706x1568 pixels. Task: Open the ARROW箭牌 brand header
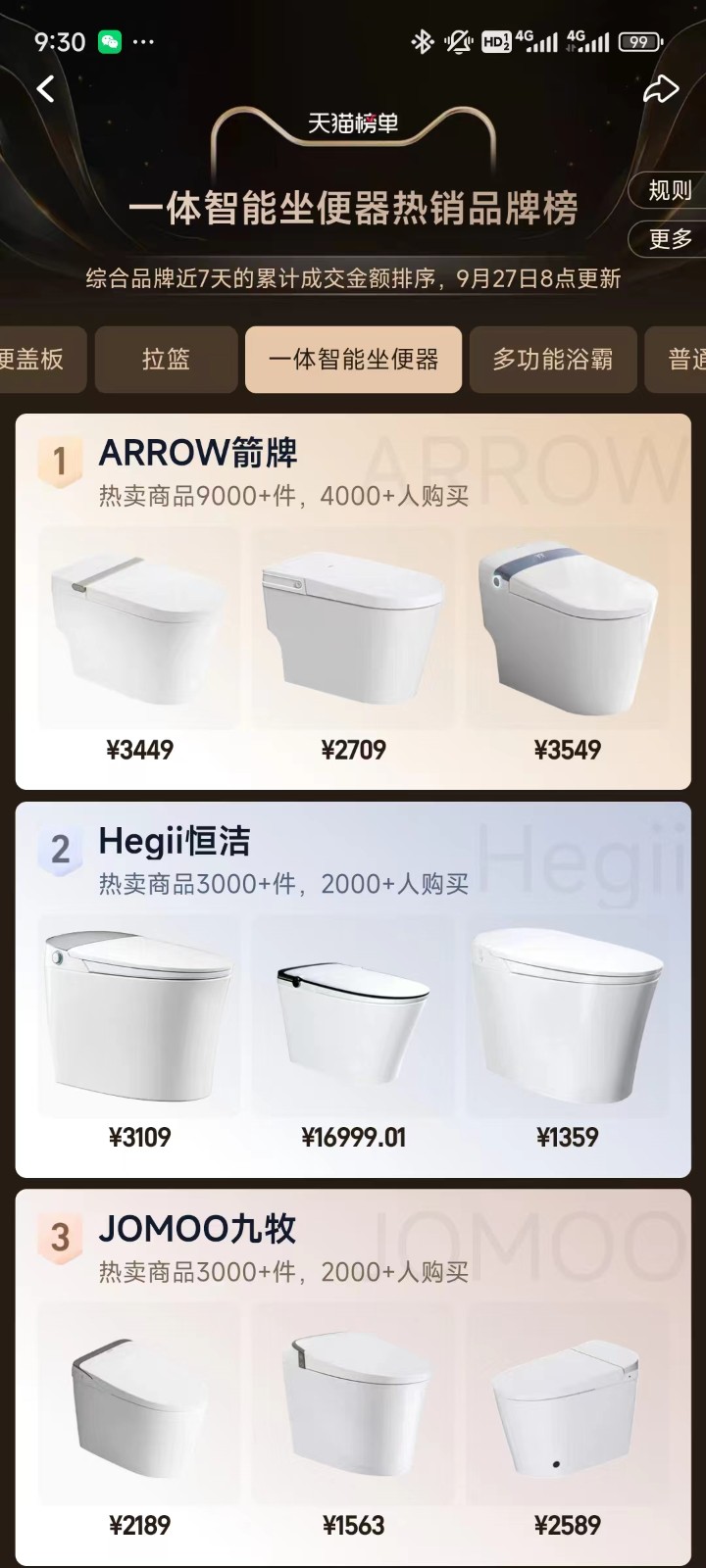[198, 454]
